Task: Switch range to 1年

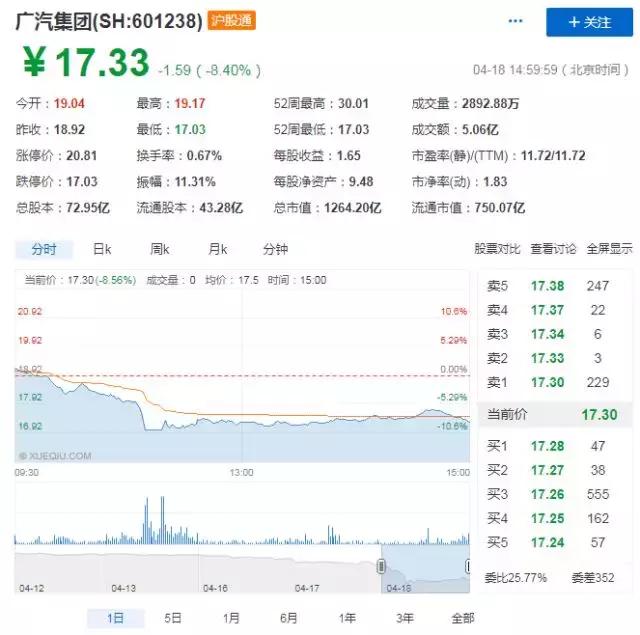Action: tap(347, 618)
